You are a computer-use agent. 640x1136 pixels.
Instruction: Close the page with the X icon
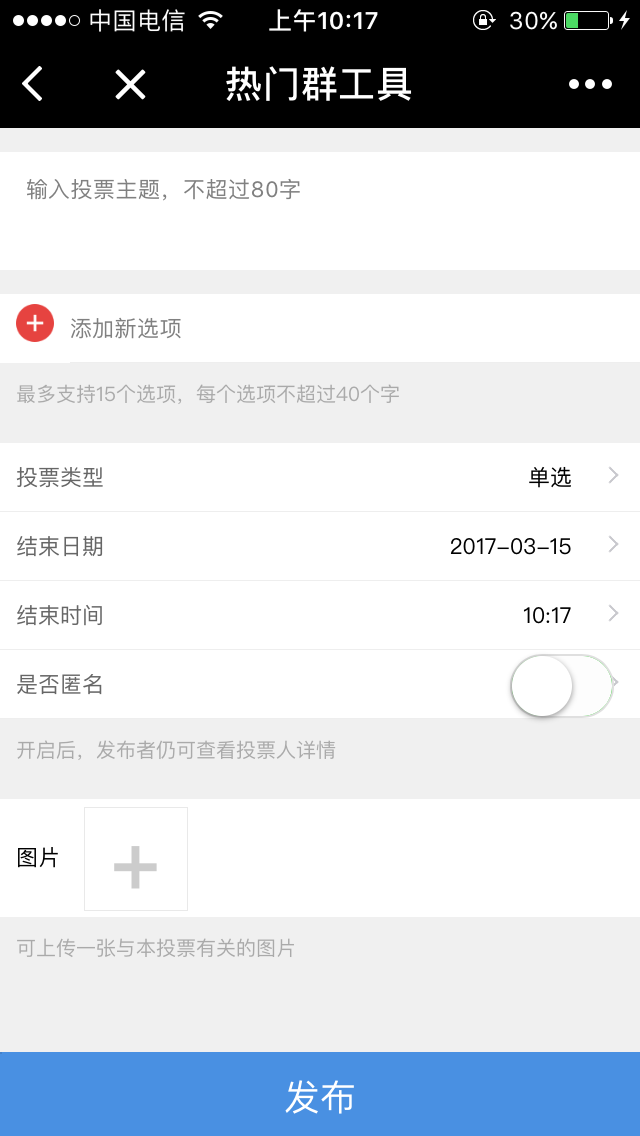click(x=130, y=85)
